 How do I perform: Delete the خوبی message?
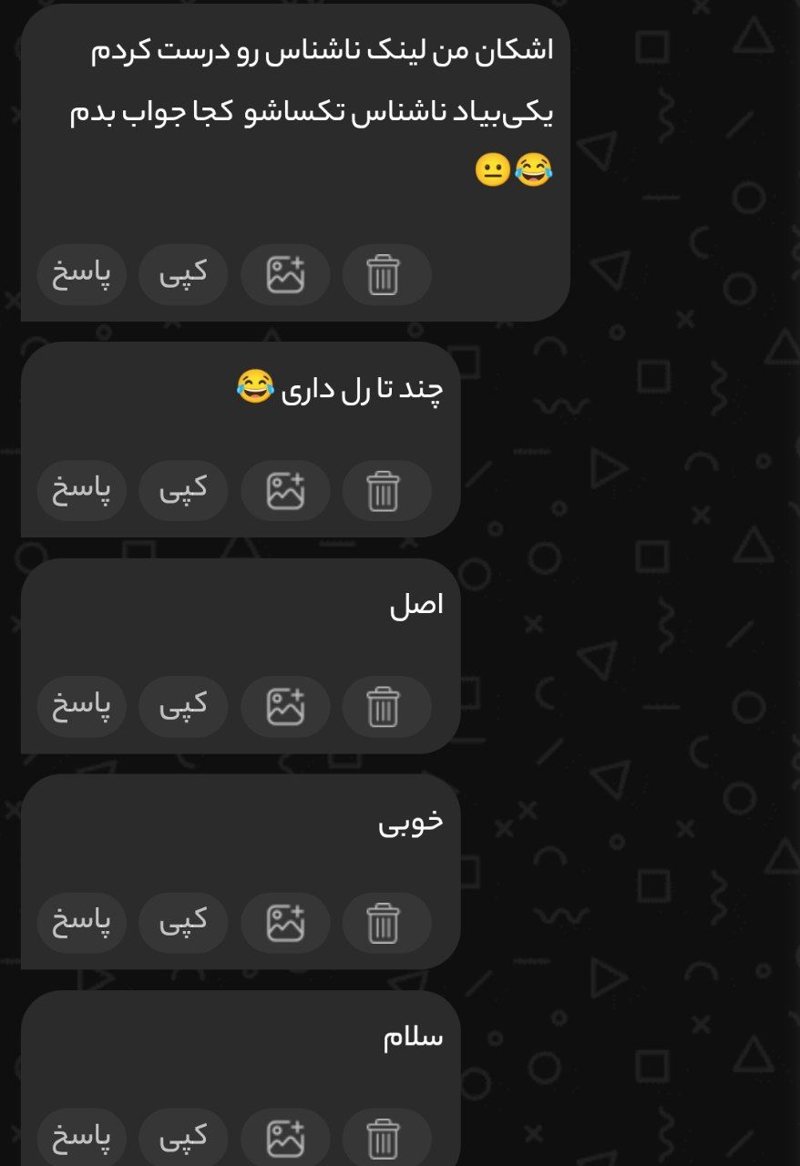tap(384, 922)
